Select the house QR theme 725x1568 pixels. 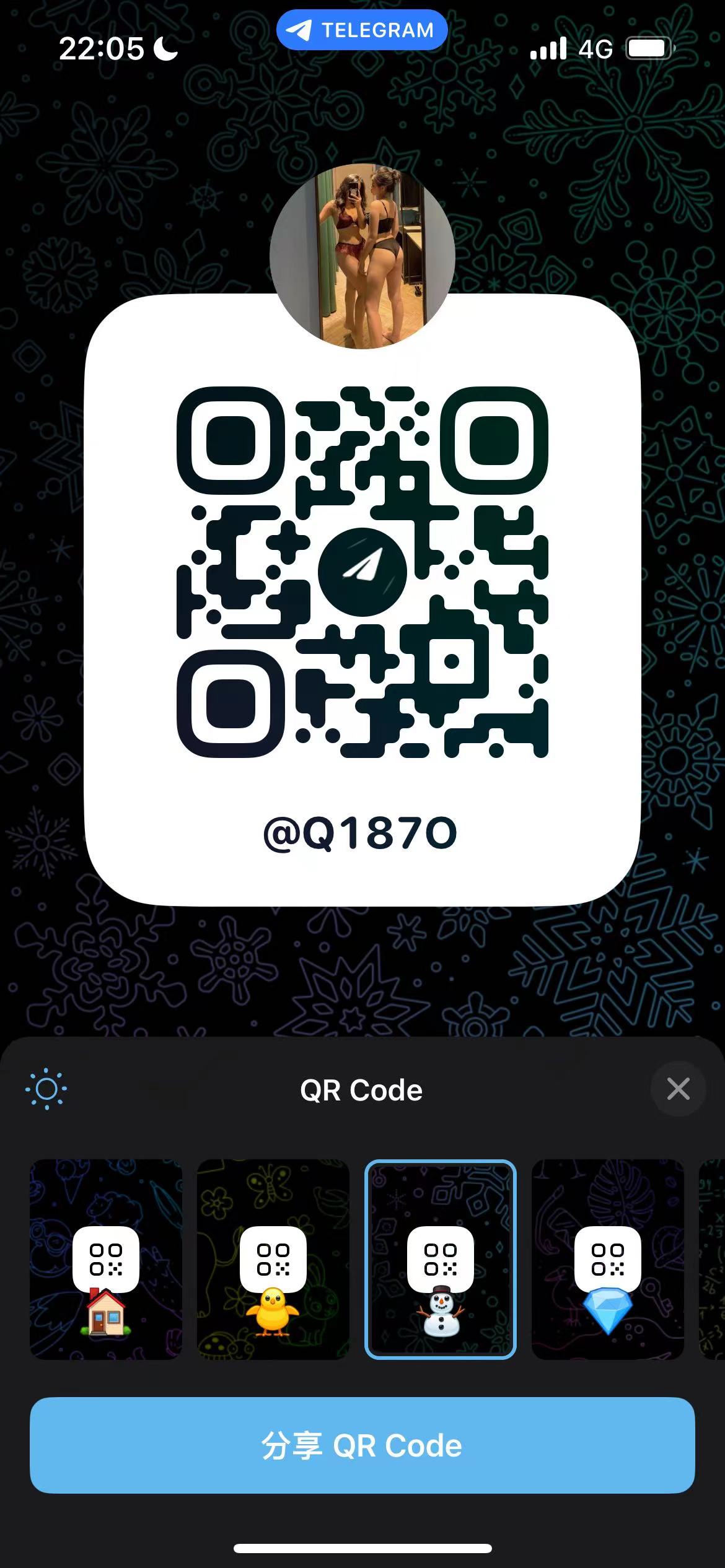click(x=106, y=1259)
